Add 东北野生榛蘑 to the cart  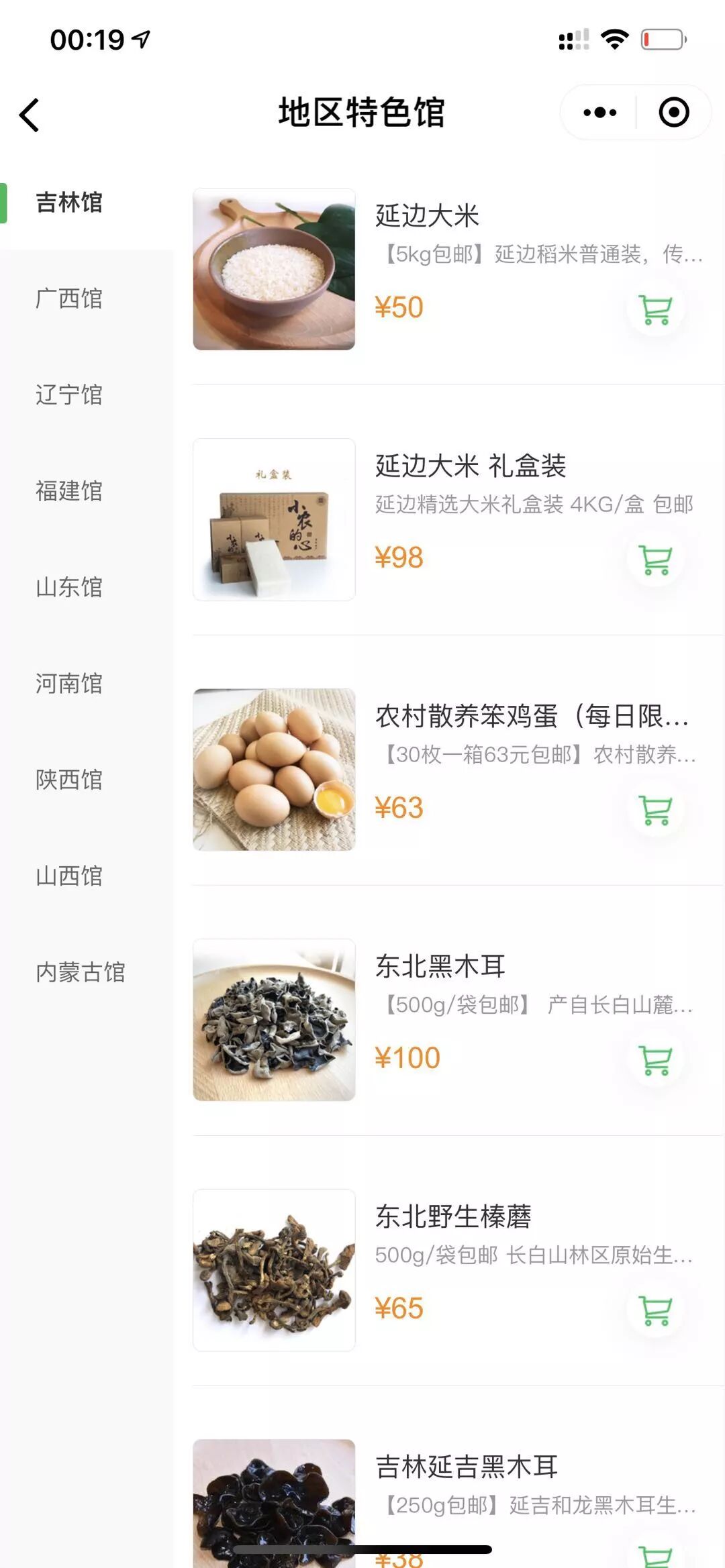pyautogui.click(x=655, y=1310)
